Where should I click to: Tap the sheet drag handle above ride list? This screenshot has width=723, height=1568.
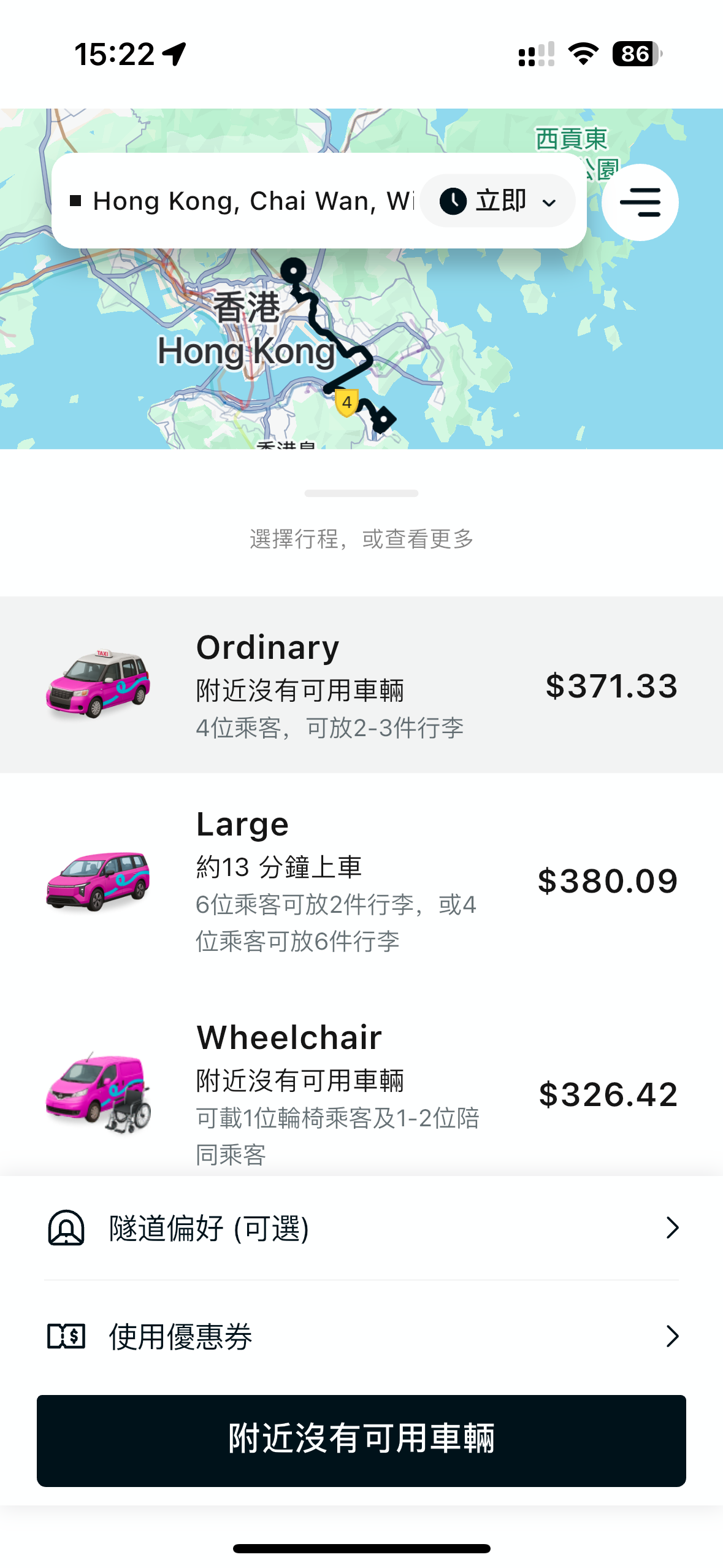click(361, 493)
